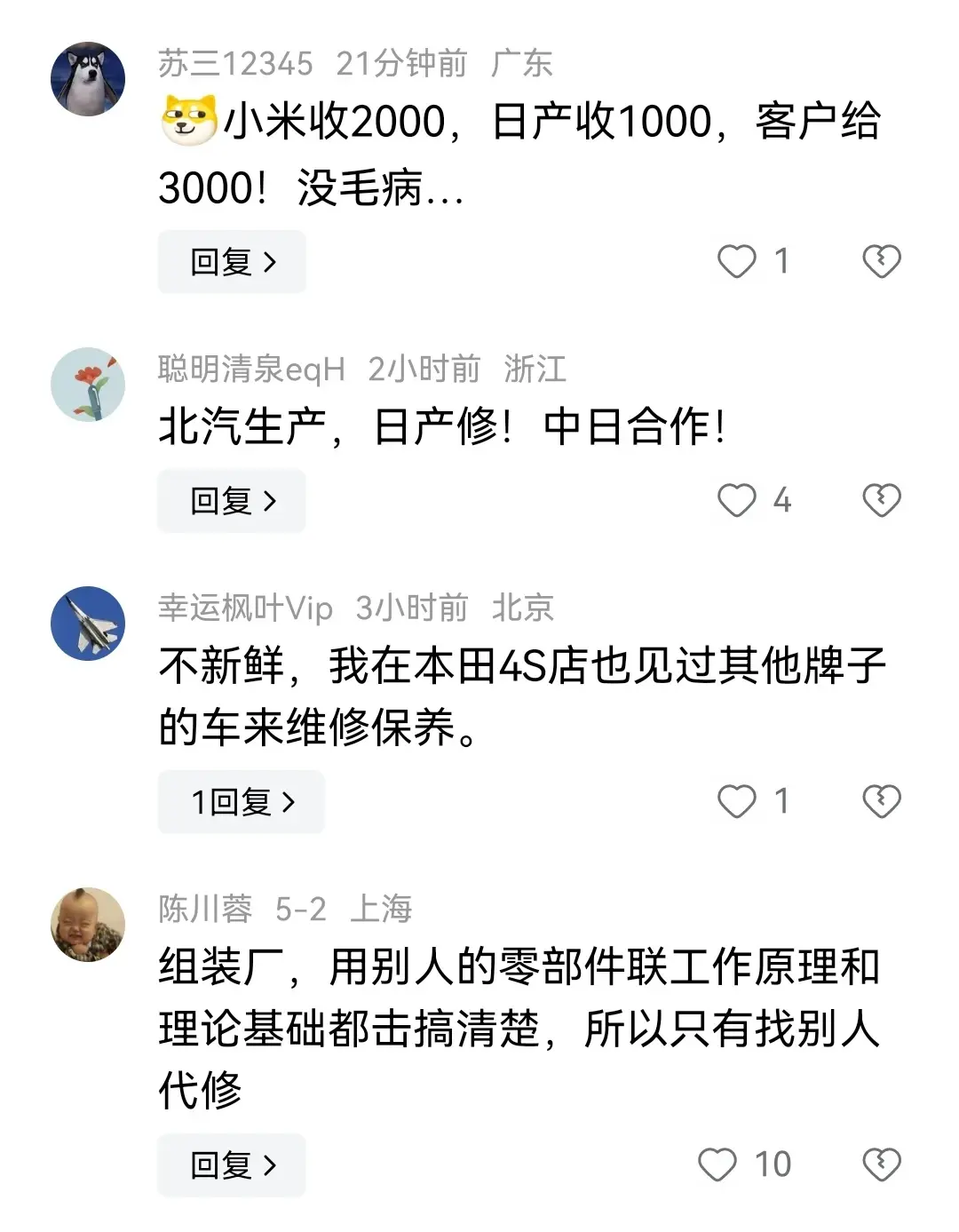Dislike 陈川蓉's comment
The height and width of the screenshot is (1232, 959).
pos(881,1164)
